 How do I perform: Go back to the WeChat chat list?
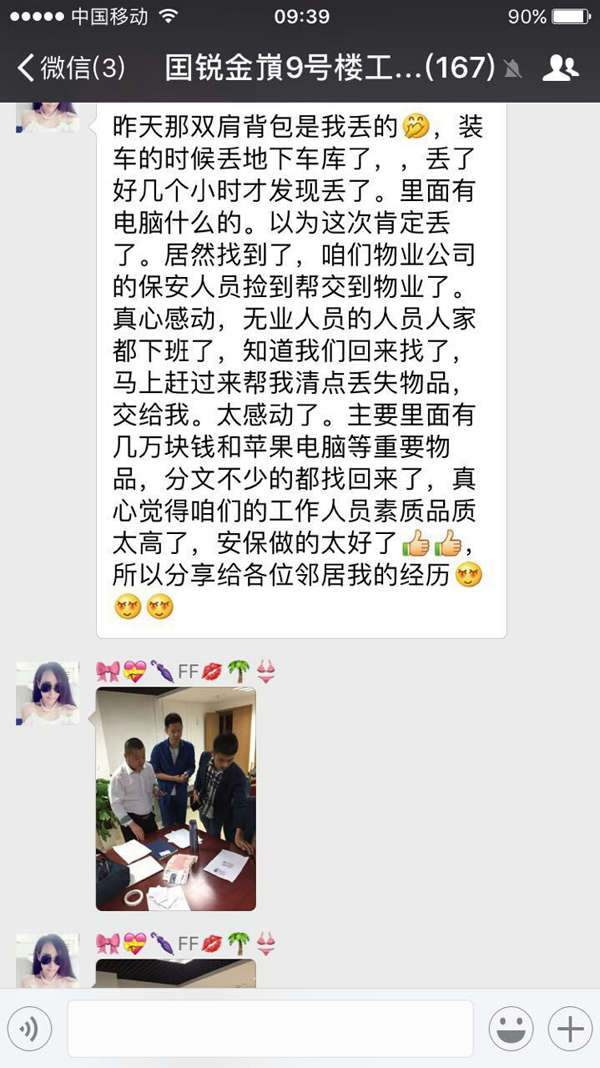(70, 68)
